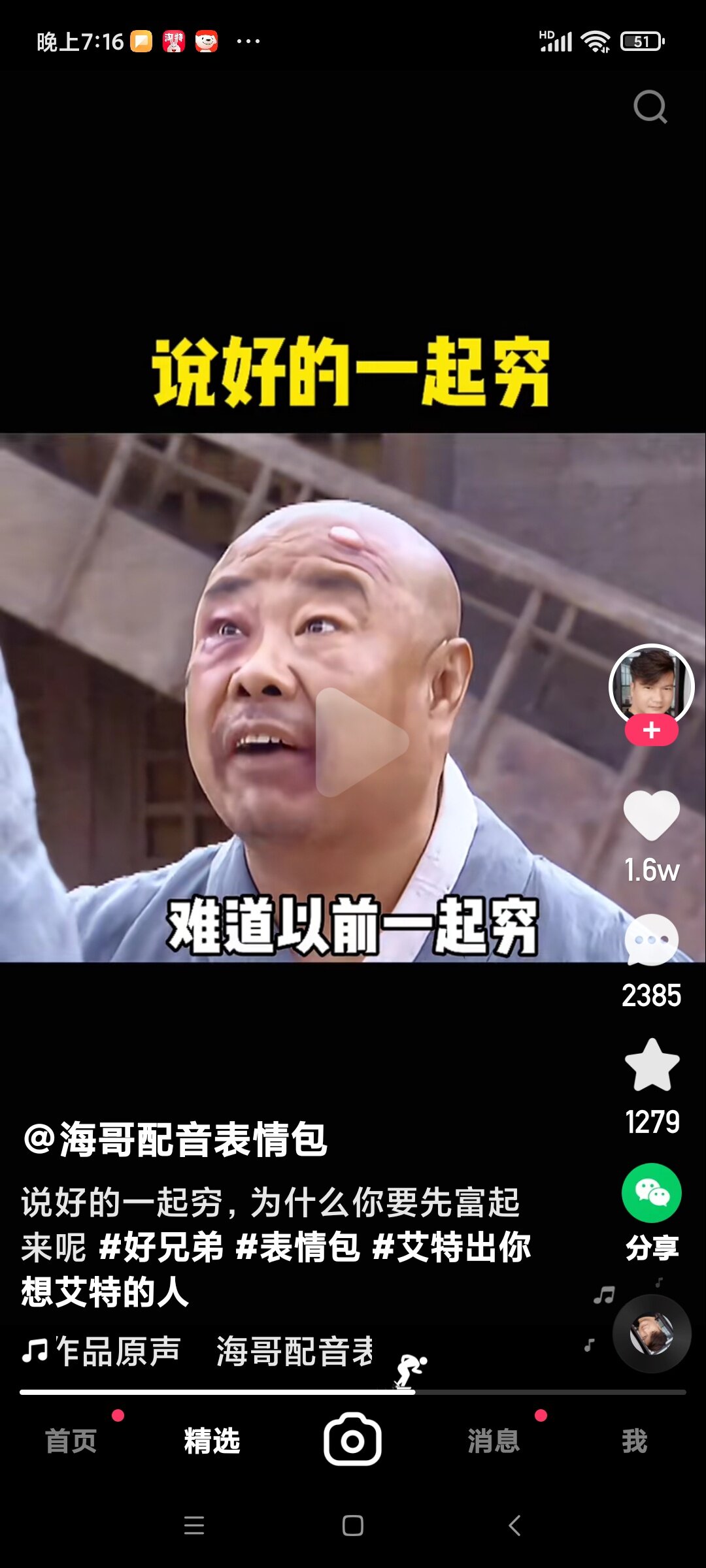The width and height of the screenshot is (706, 1568).
Task: Switch to the 我 profile tab
Action: (x=634, y=1441)
